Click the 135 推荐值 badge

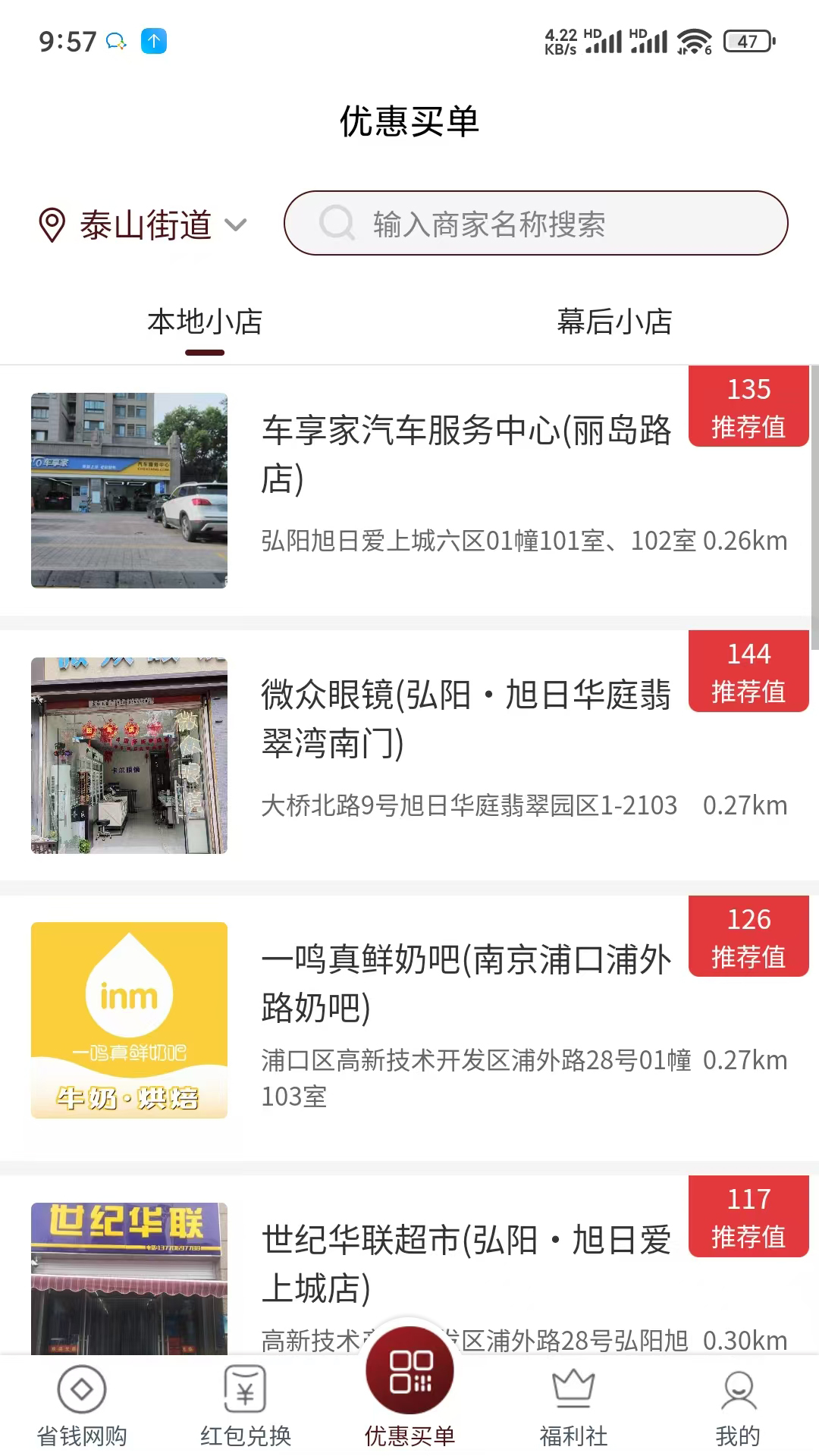(748, 406)
